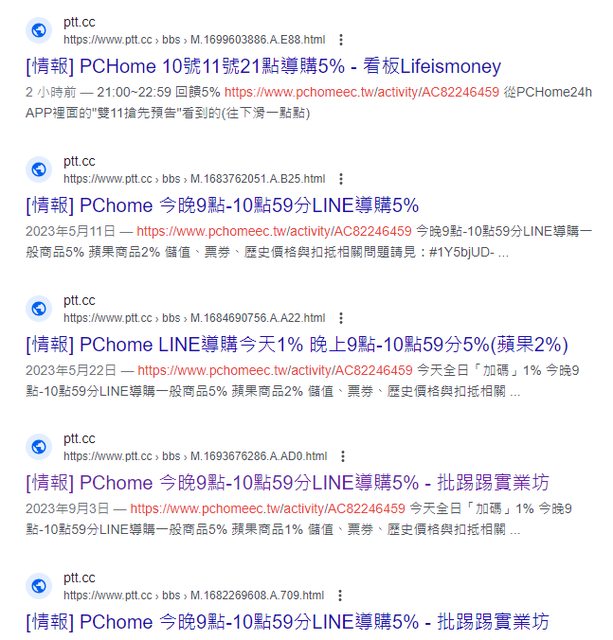Open the result 'PChome LINE導購今天1% 晚上9點'
Viewport: 613px width, 640px height.
(x=296, y=345)
